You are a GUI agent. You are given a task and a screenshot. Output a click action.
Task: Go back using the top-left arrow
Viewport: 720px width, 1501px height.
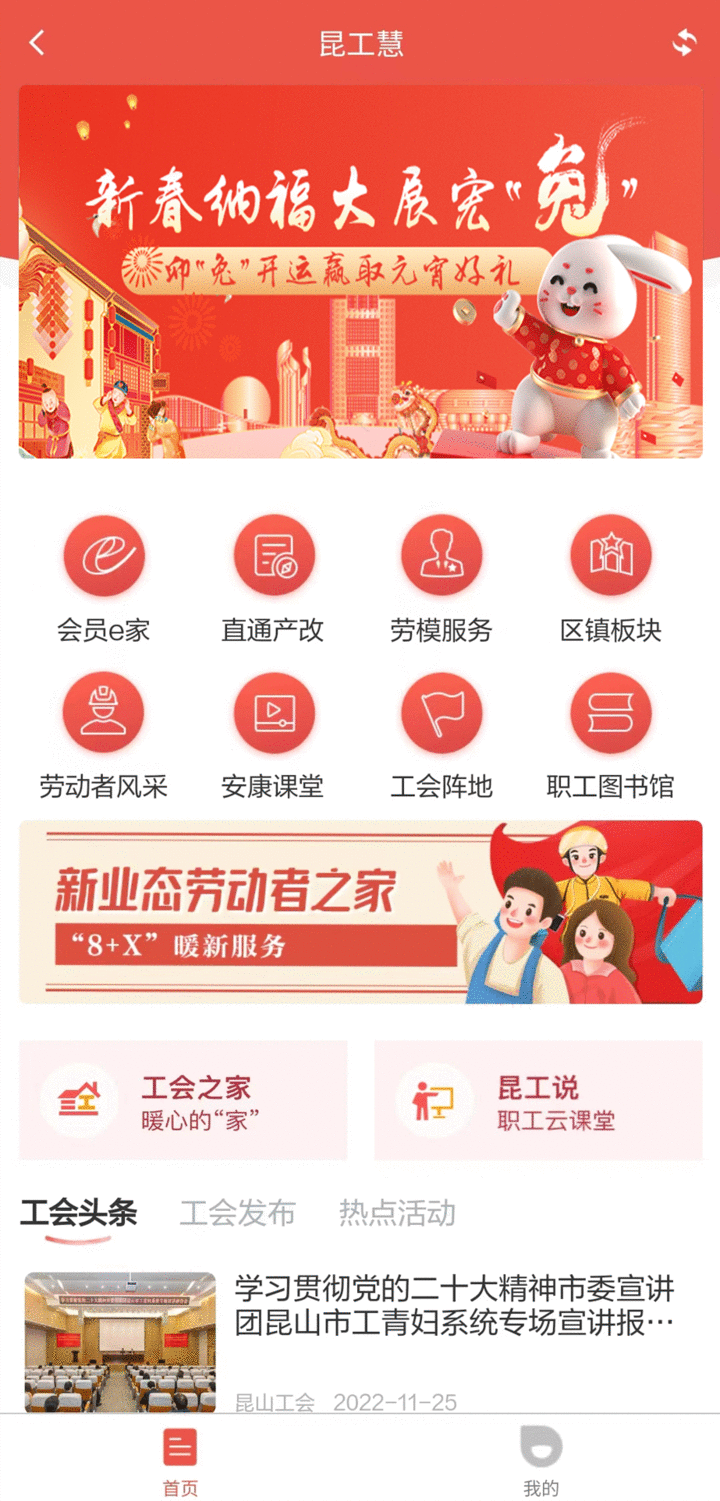[37, 43]
